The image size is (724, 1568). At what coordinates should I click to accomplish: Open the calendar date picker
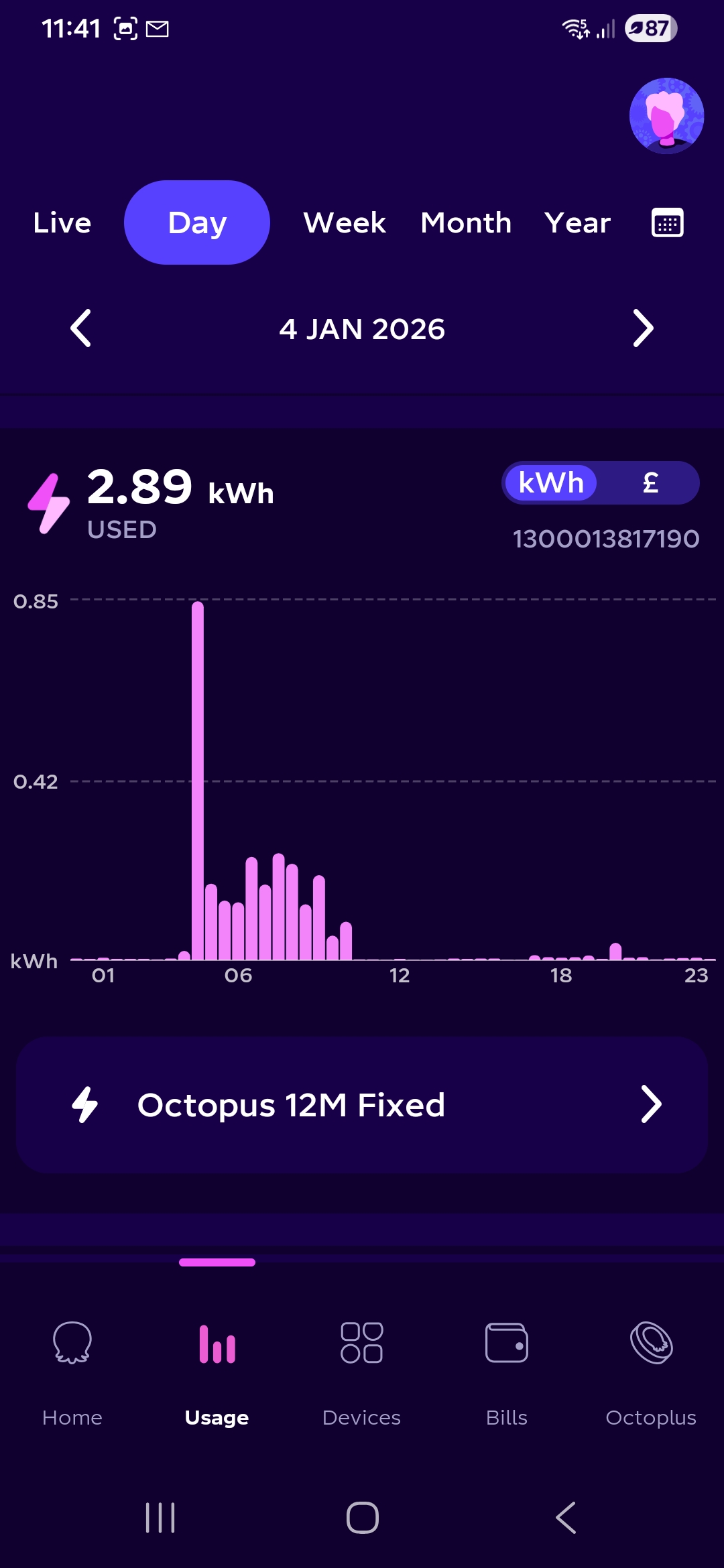pyautogui.click(x=667, y=223)
